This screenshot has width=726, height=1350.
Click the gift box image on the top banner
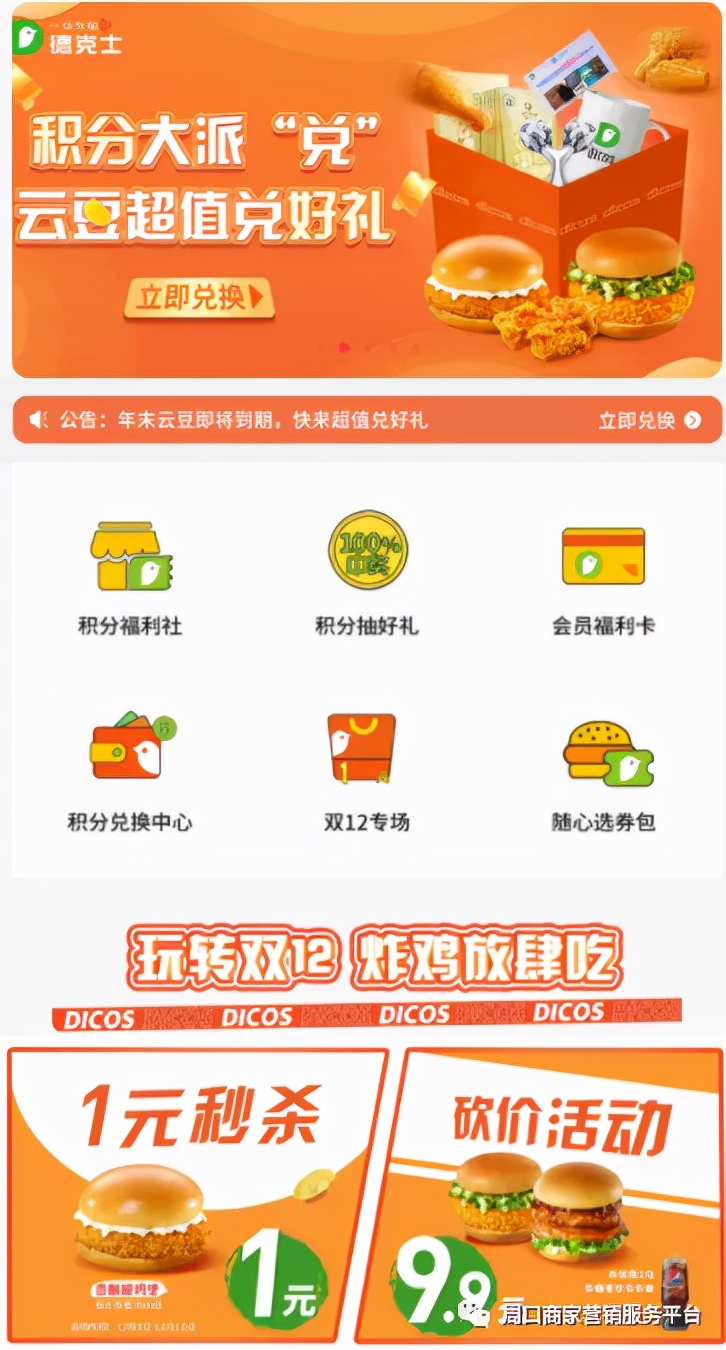(x=555, y=180)
